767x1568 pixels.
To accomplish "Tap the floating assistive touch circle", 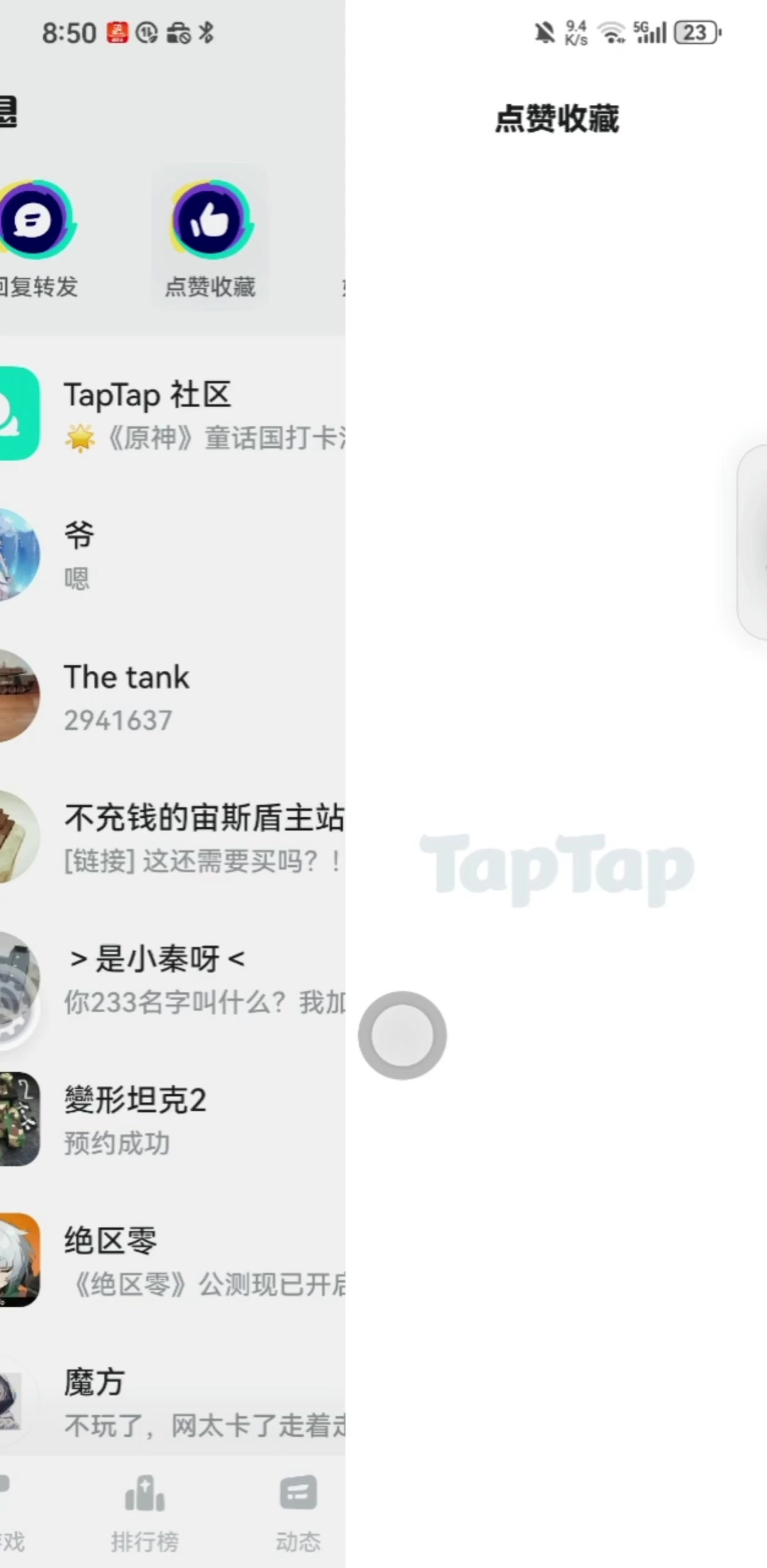I will pyautogui.click(x=403, y=1035).
